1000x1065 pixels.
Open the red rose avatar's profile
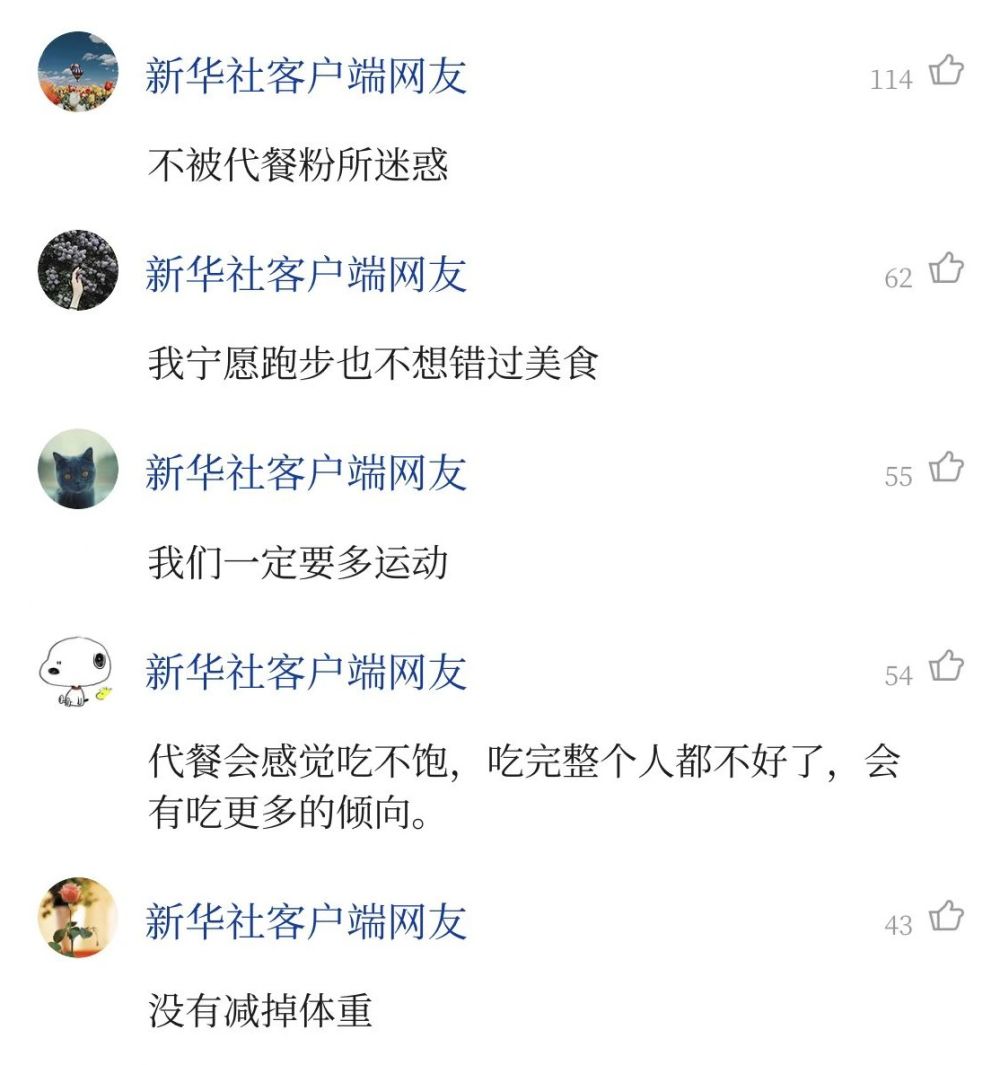coord(78,918)
